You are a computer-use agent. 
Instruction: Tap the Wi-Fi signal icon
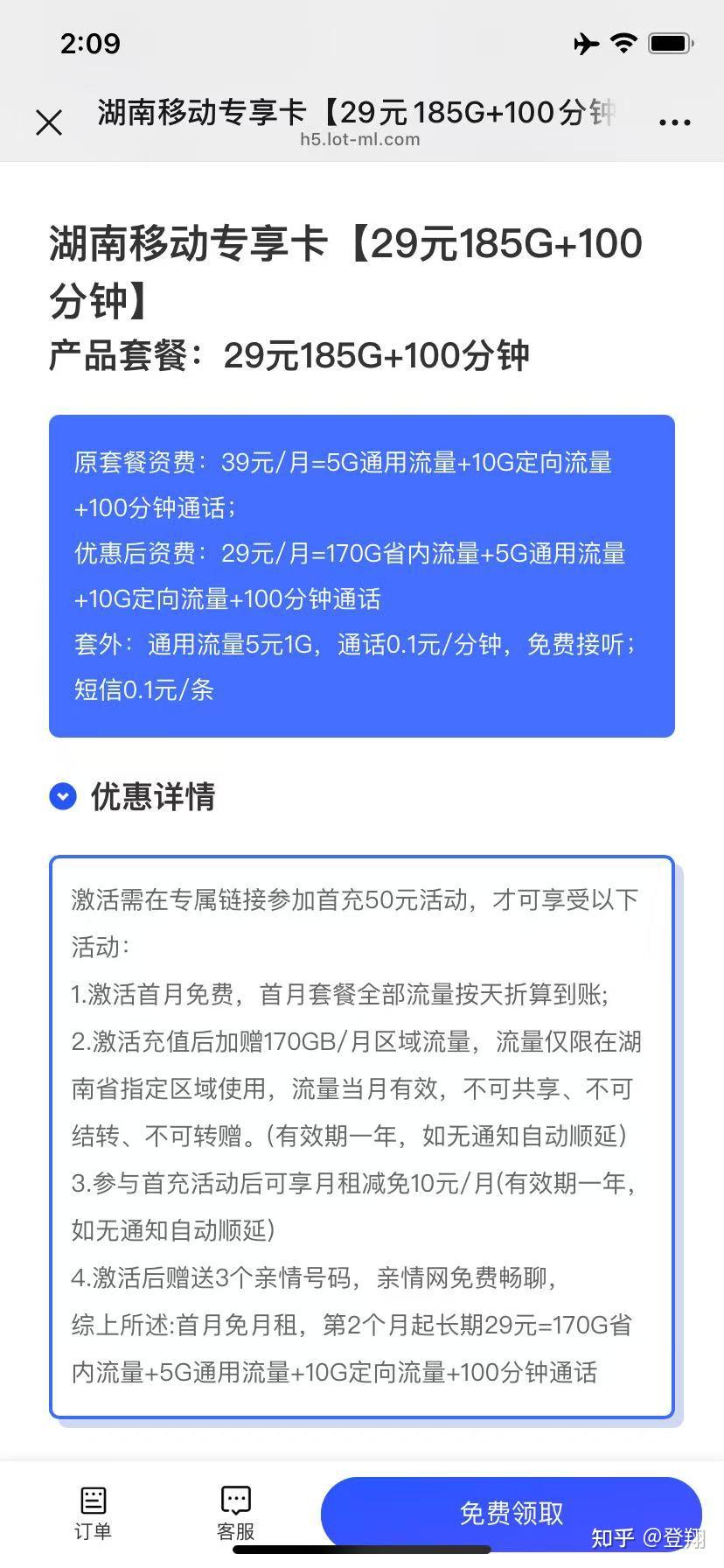pos(623,43)
